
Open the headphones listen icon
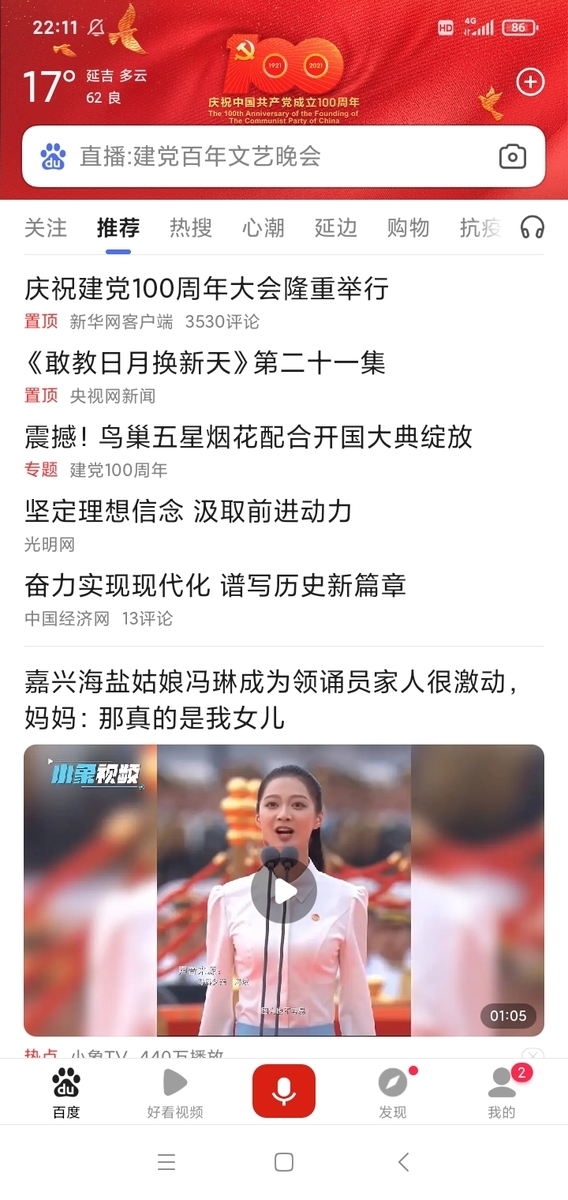click(532, 228)
